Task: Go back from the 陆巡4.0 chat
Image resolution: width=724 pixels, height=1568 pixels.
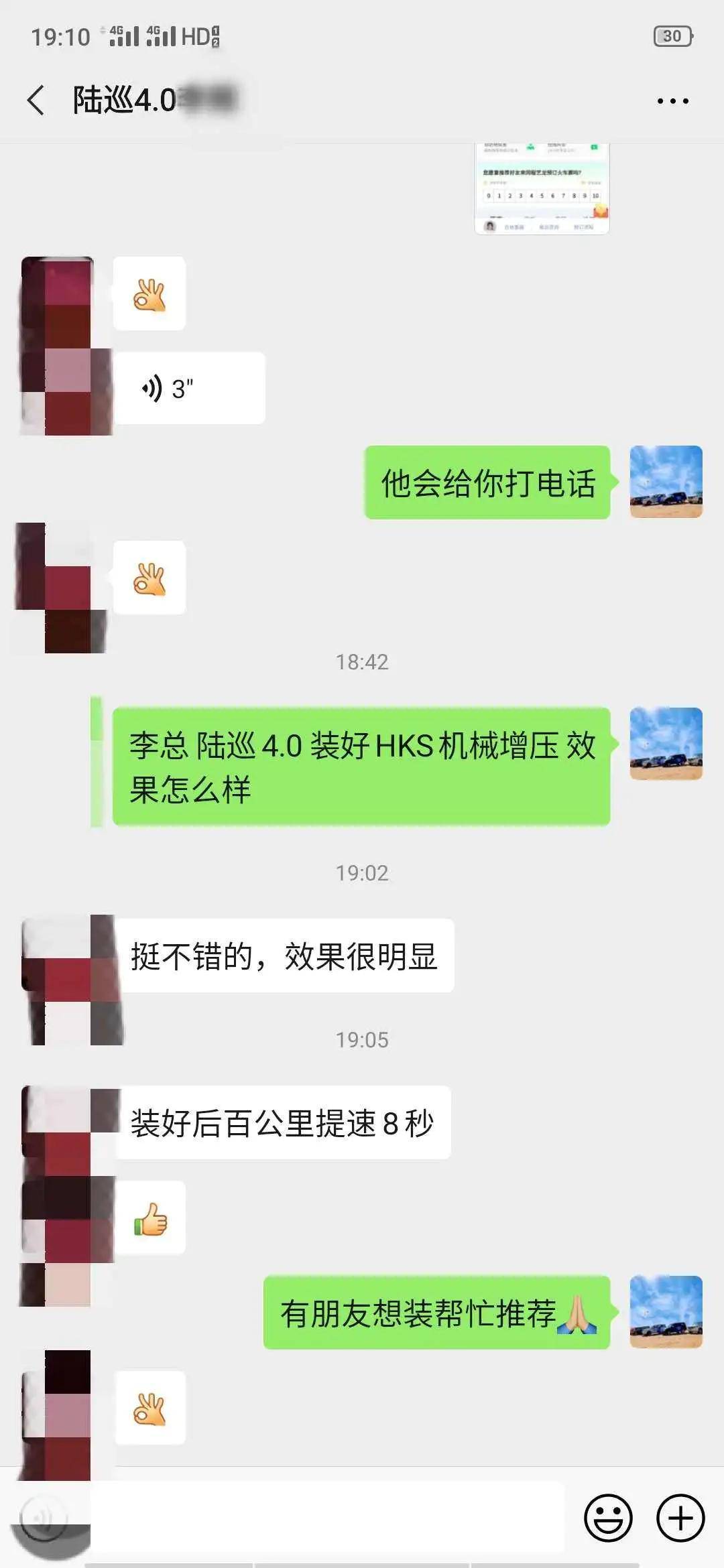Action: click(37, 101)
